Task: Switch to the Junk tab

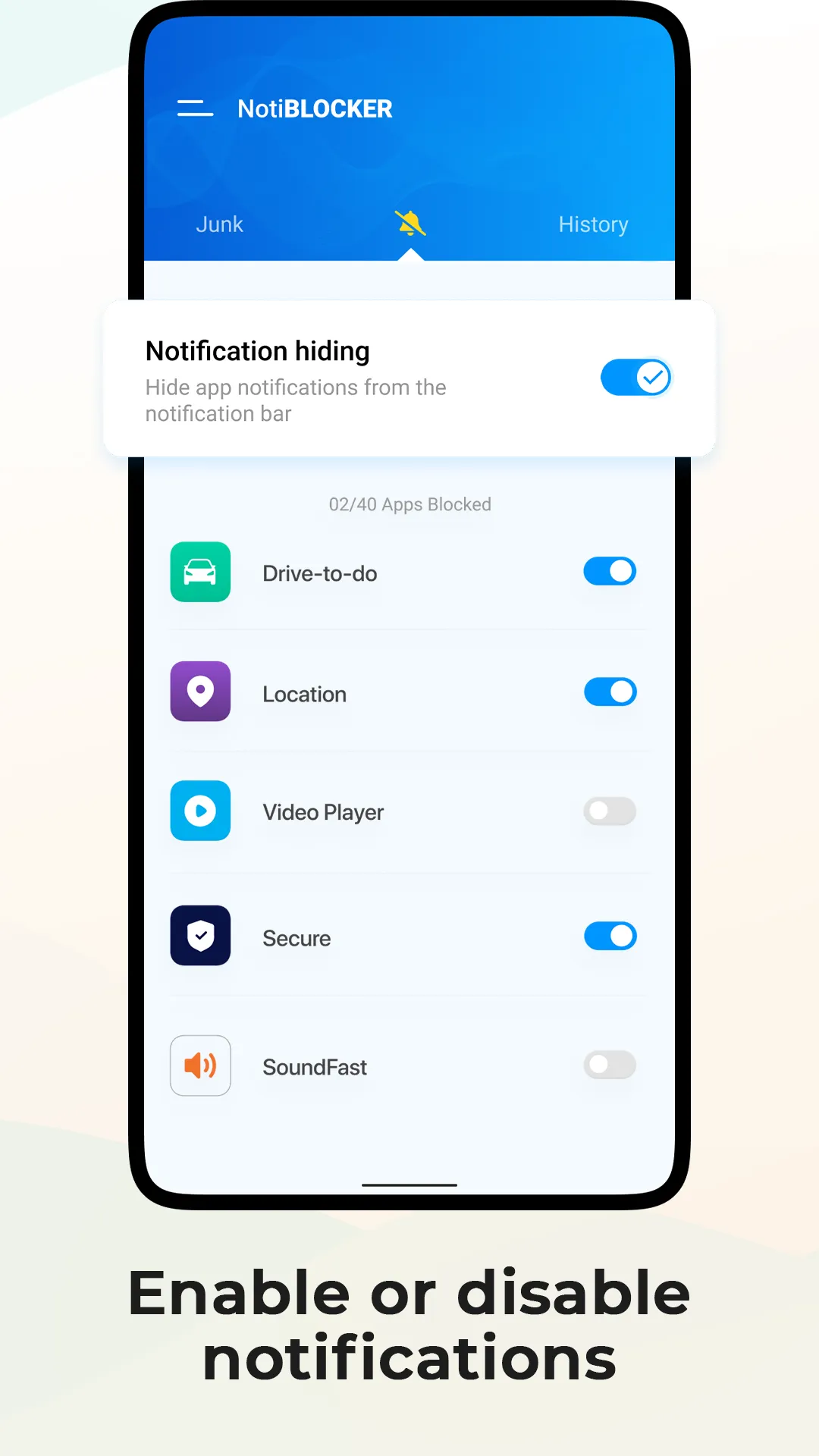Action: coord(219,224)
